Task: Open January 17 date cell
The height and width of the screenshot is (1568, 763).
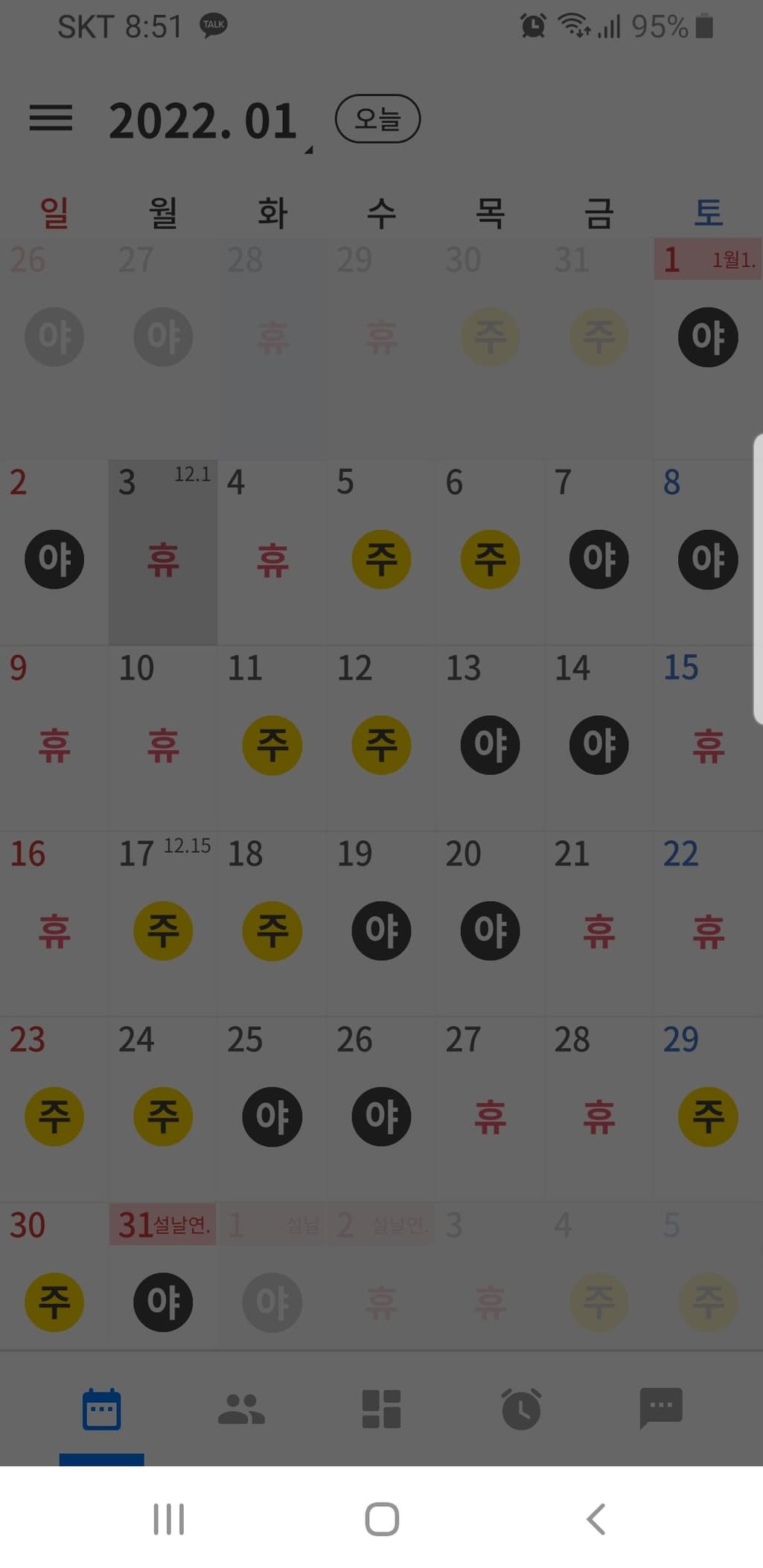Action: 163,923
